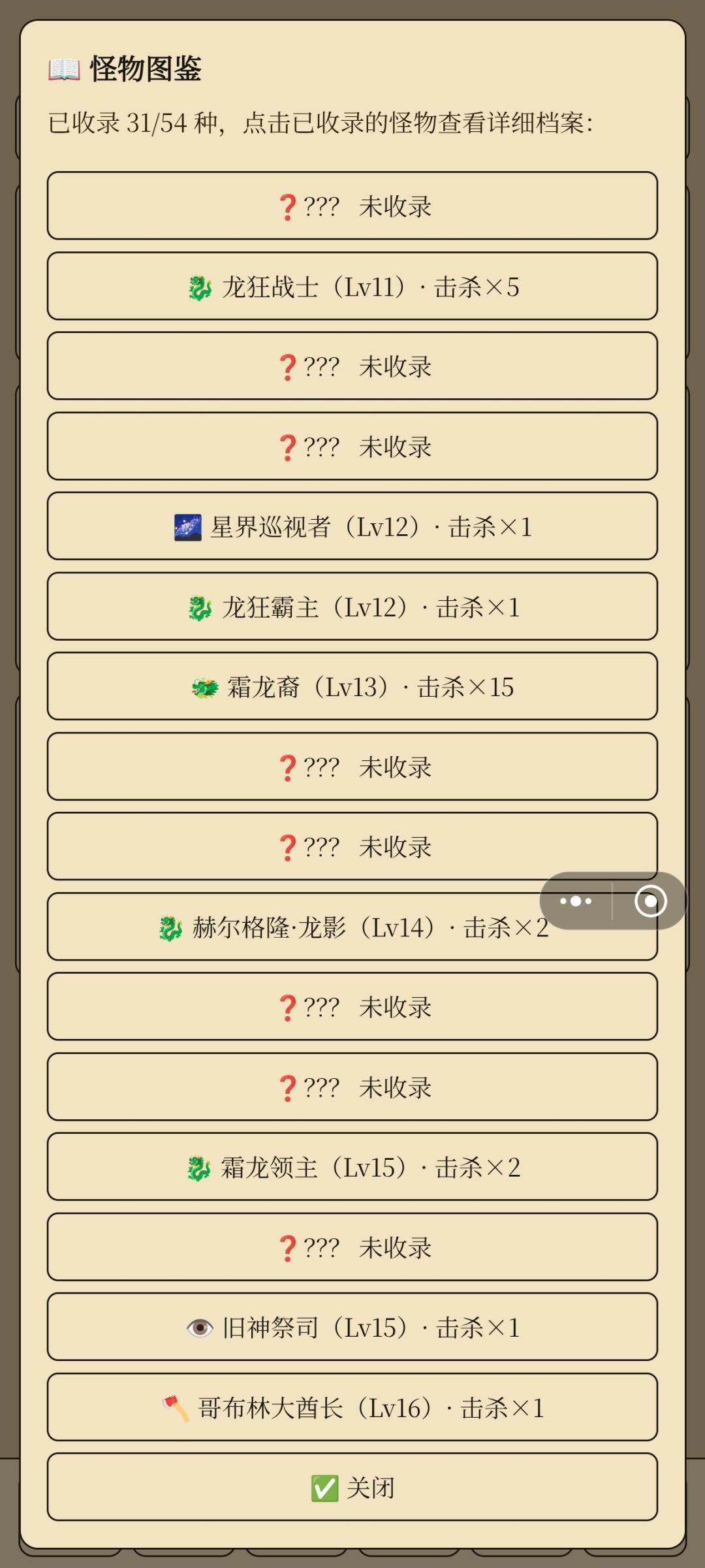This screenshot has width=705, height=1568.
Task: Tap the mini program circle close button
Action: 650,901
